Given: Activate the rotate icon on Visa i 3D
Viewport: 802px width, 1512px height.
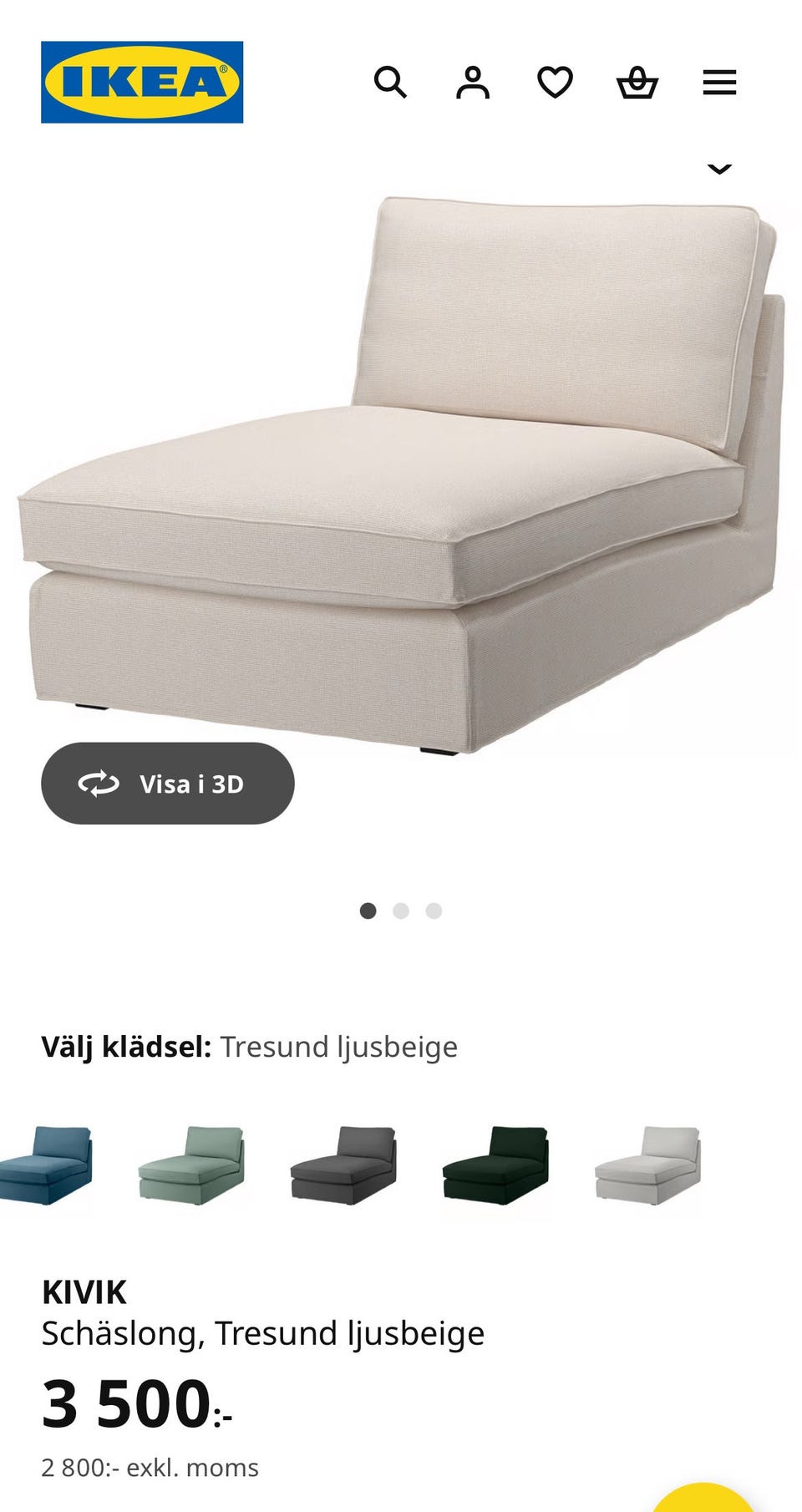Looking at the screenshot, I should click(x=98, y=783).
